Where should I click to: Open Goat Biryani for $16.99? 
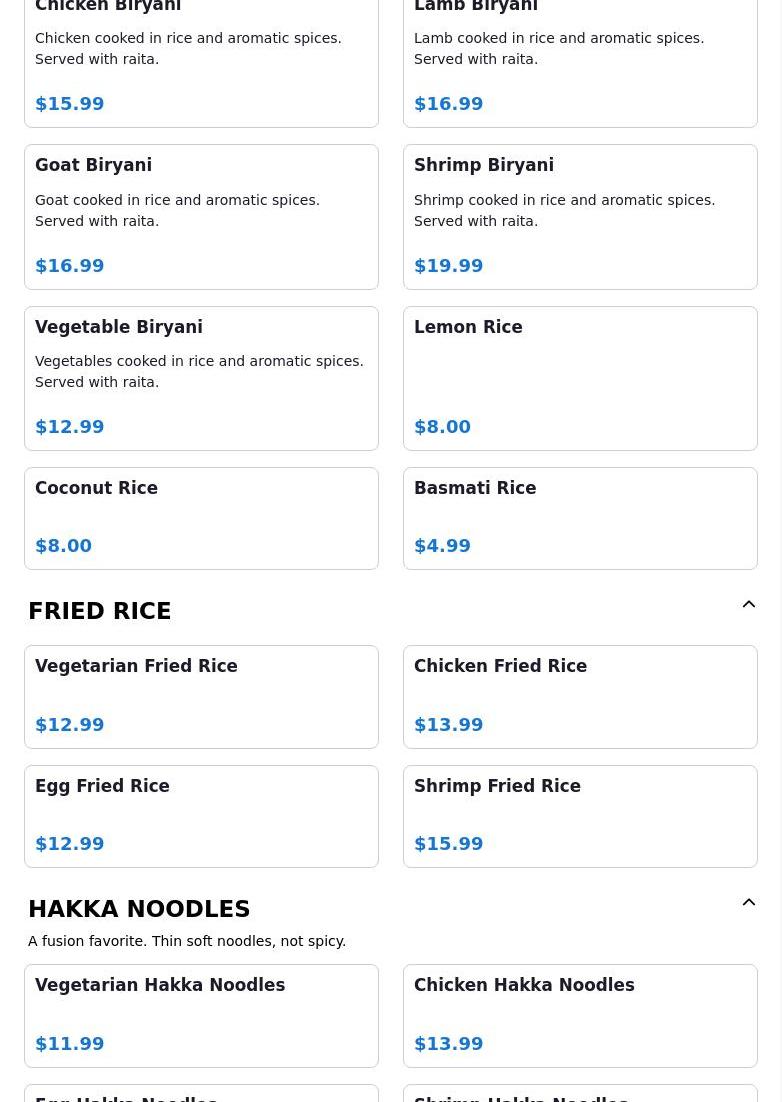coord(201,217)
